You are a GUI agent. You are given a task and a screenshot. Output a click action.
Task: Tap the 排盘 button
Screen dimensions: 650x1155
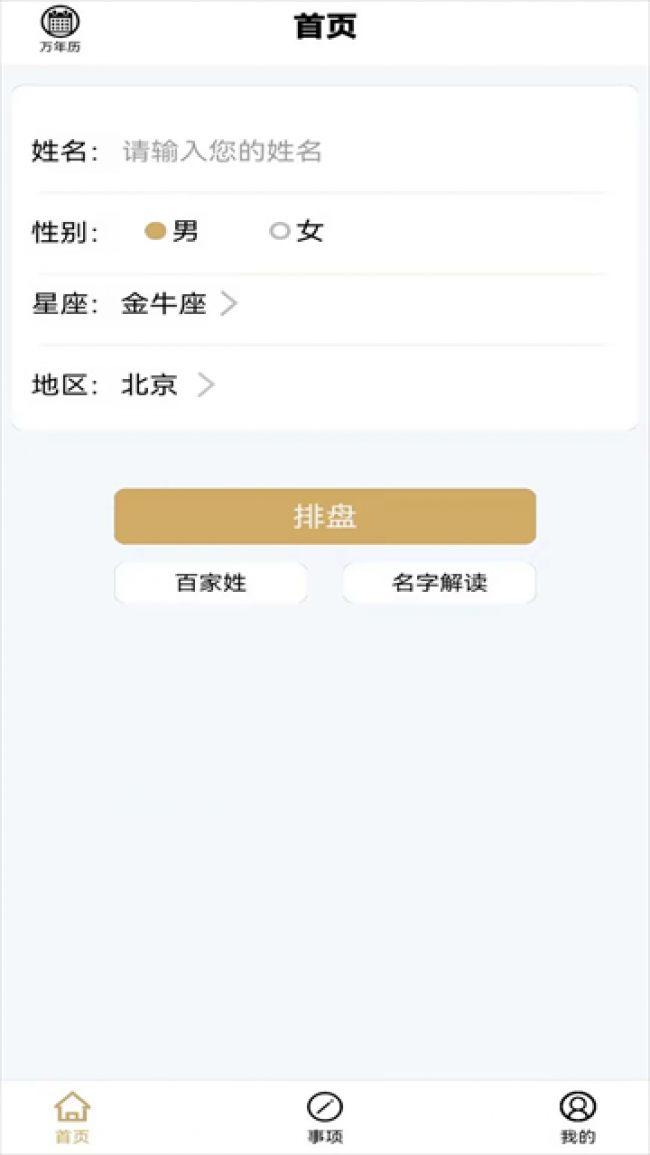(x=325, y=516)
